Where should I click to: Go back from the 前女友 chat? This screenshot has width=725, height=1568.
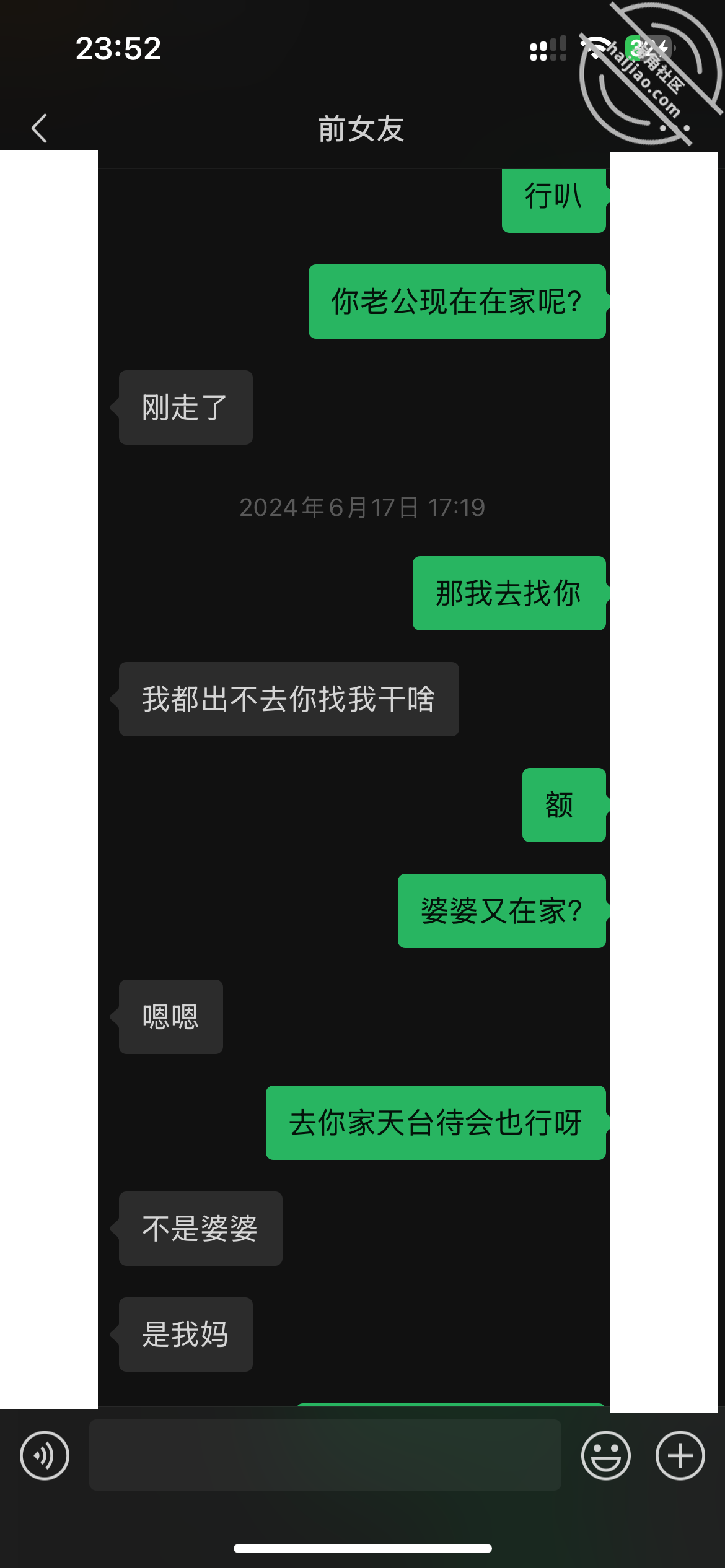(39, 128)
